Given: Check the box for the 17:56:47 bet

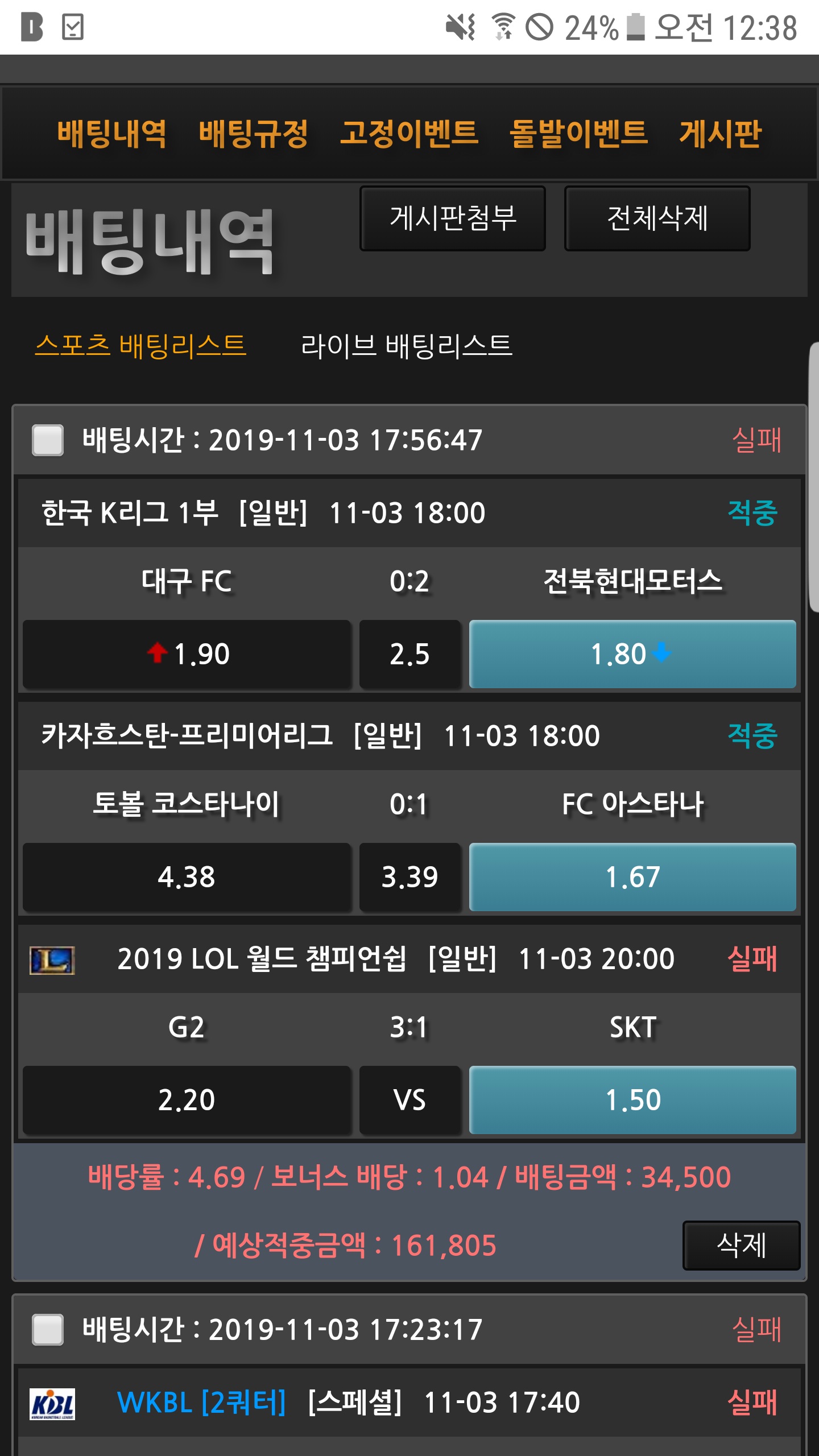Looking at the screenshot, I should [48, 440].
